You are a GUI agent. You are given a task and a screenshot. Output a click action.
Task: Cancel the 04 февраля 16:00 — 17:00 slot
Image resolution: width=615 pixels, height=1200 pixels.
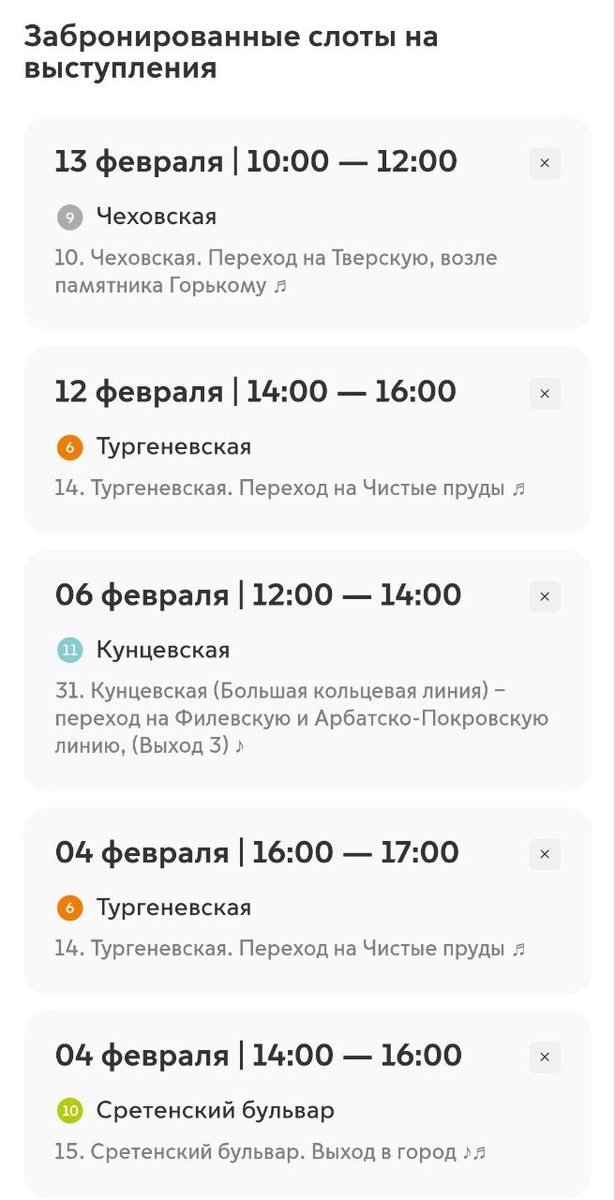tap(544, 855)
